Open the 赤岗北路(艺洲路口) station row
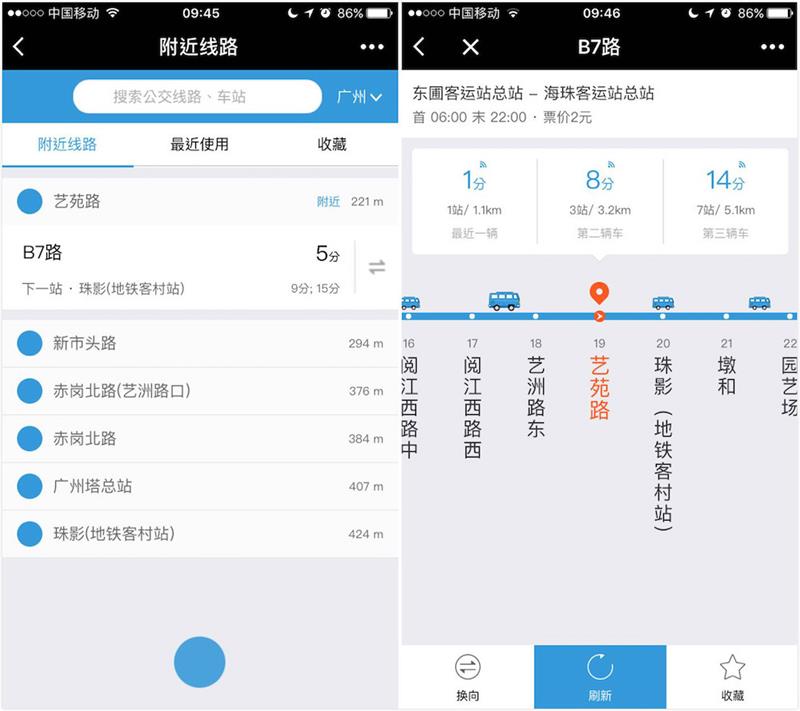Image resolution: width=800 pixels, height=711 pixels. tap(200, 391)
